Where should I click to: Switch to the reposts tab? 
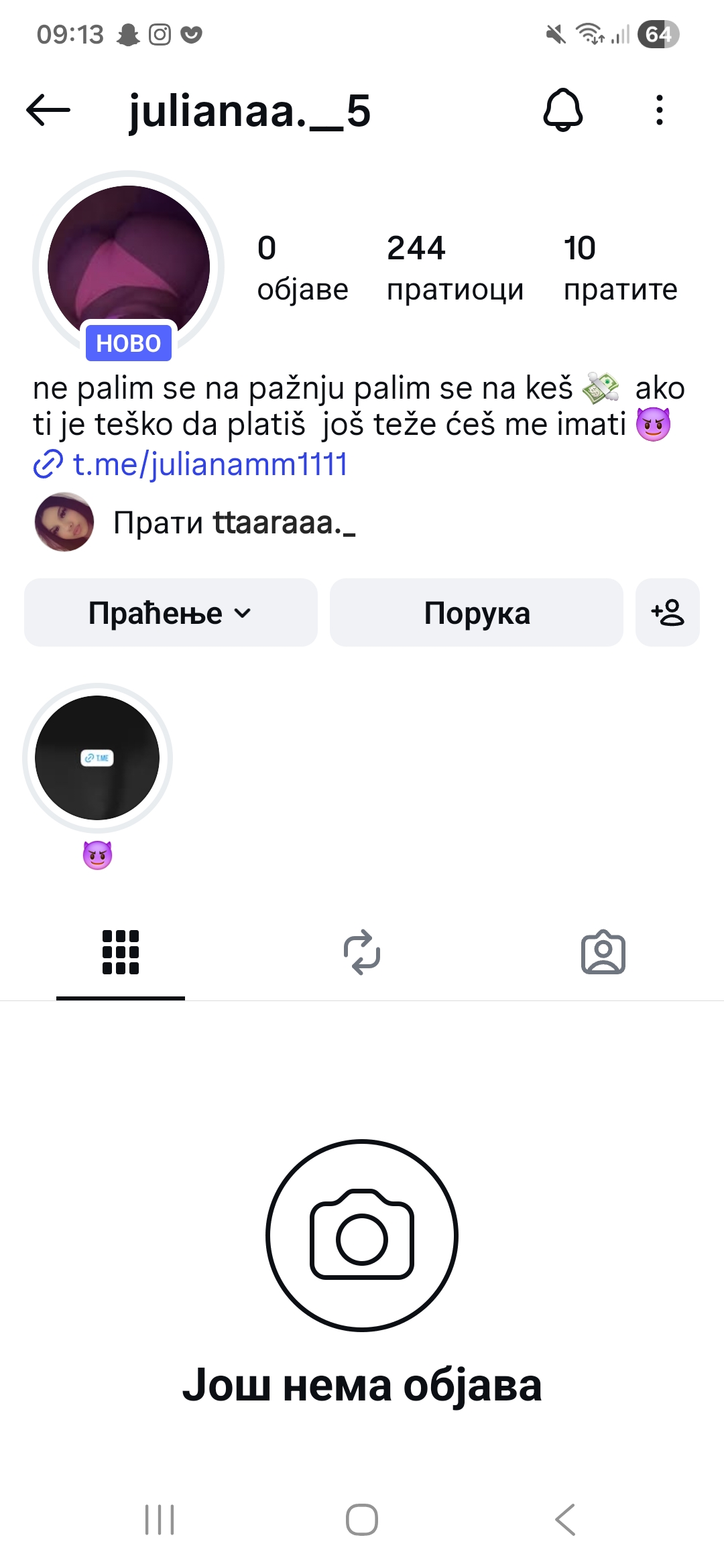[362, 952]
